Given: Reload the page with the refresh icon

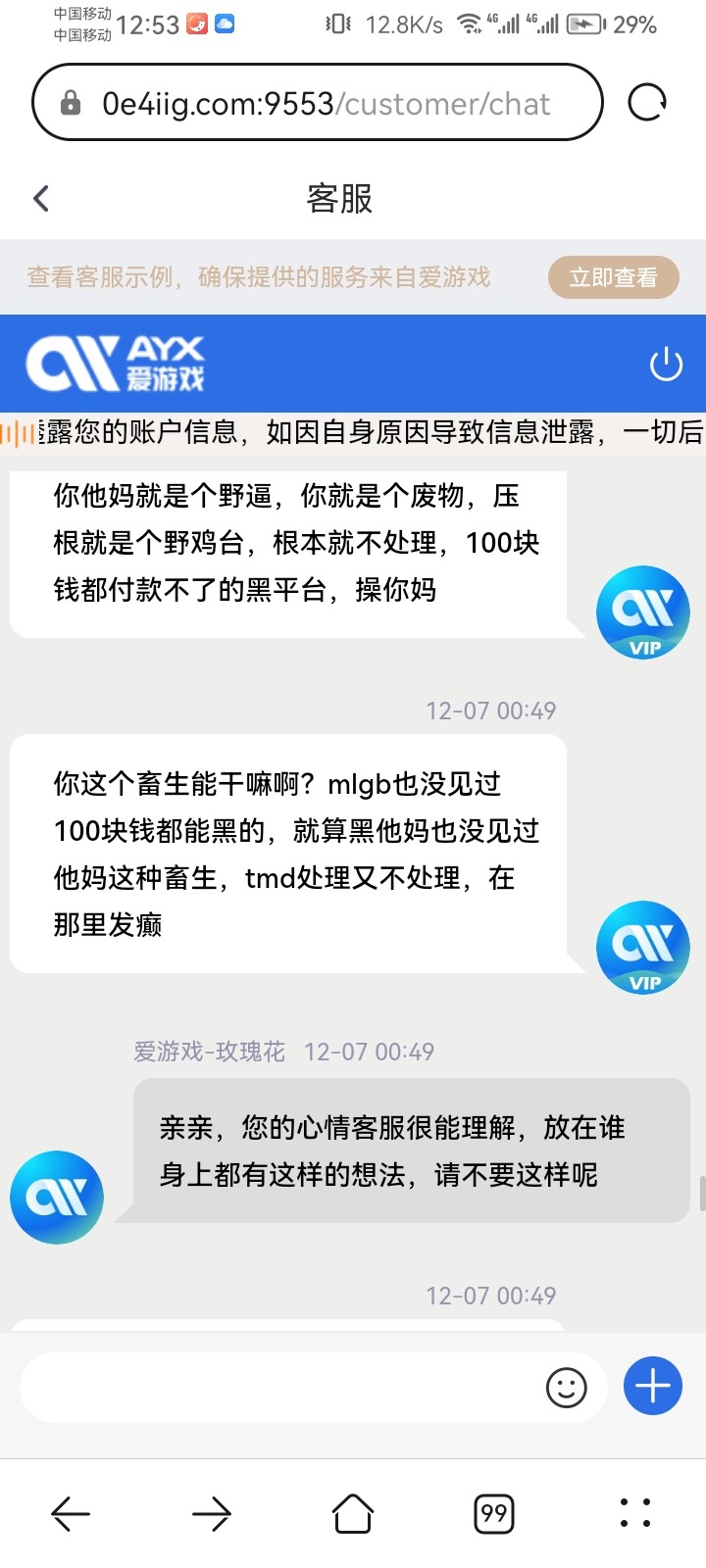Looking at the screenshot, I should [x=647, y=102].
